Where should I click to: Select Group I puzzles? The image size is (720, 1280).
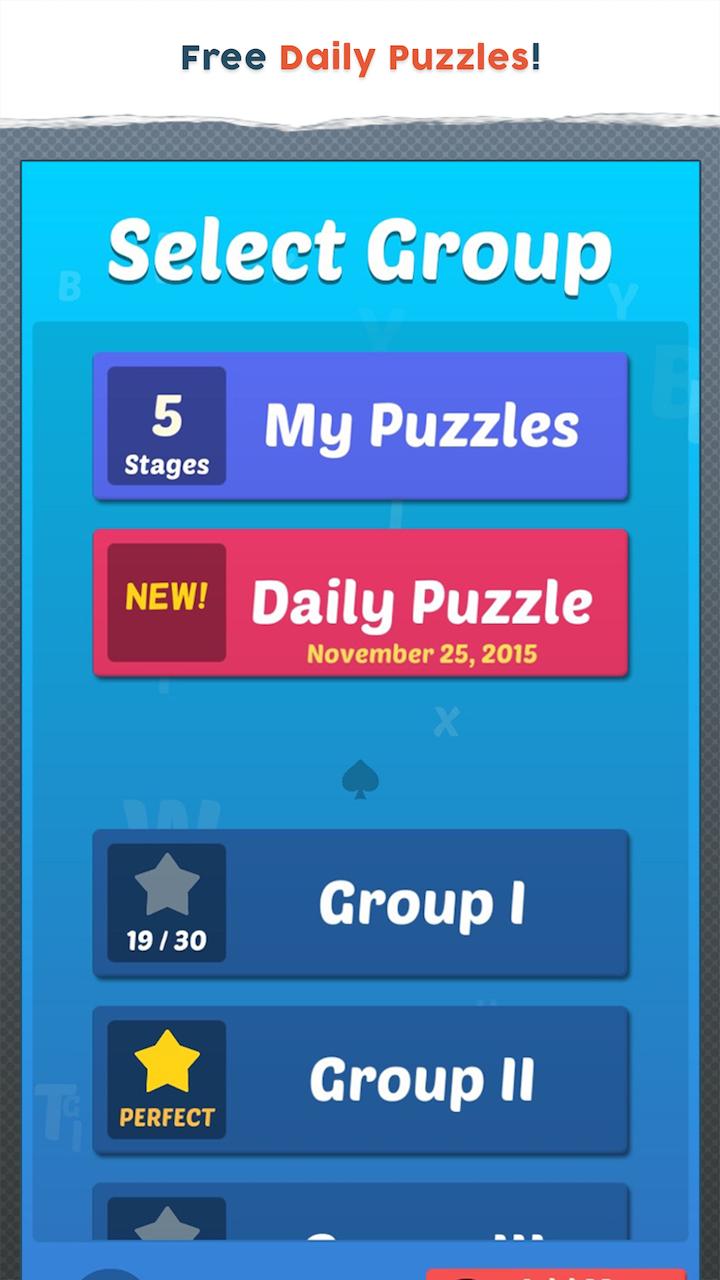pos(420,903)
